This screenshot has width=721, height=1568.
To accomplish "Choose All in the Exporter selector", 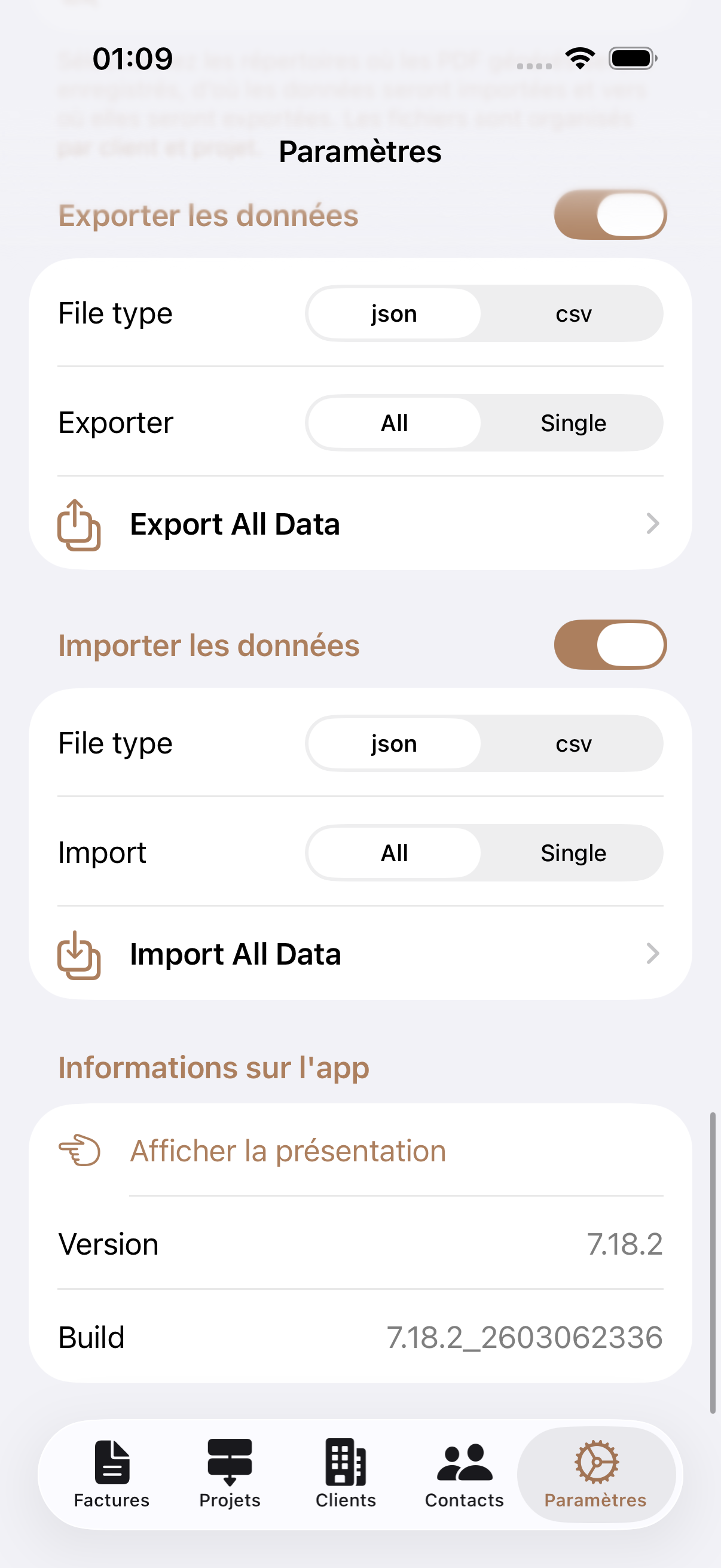I will click(x=393, y=423).
